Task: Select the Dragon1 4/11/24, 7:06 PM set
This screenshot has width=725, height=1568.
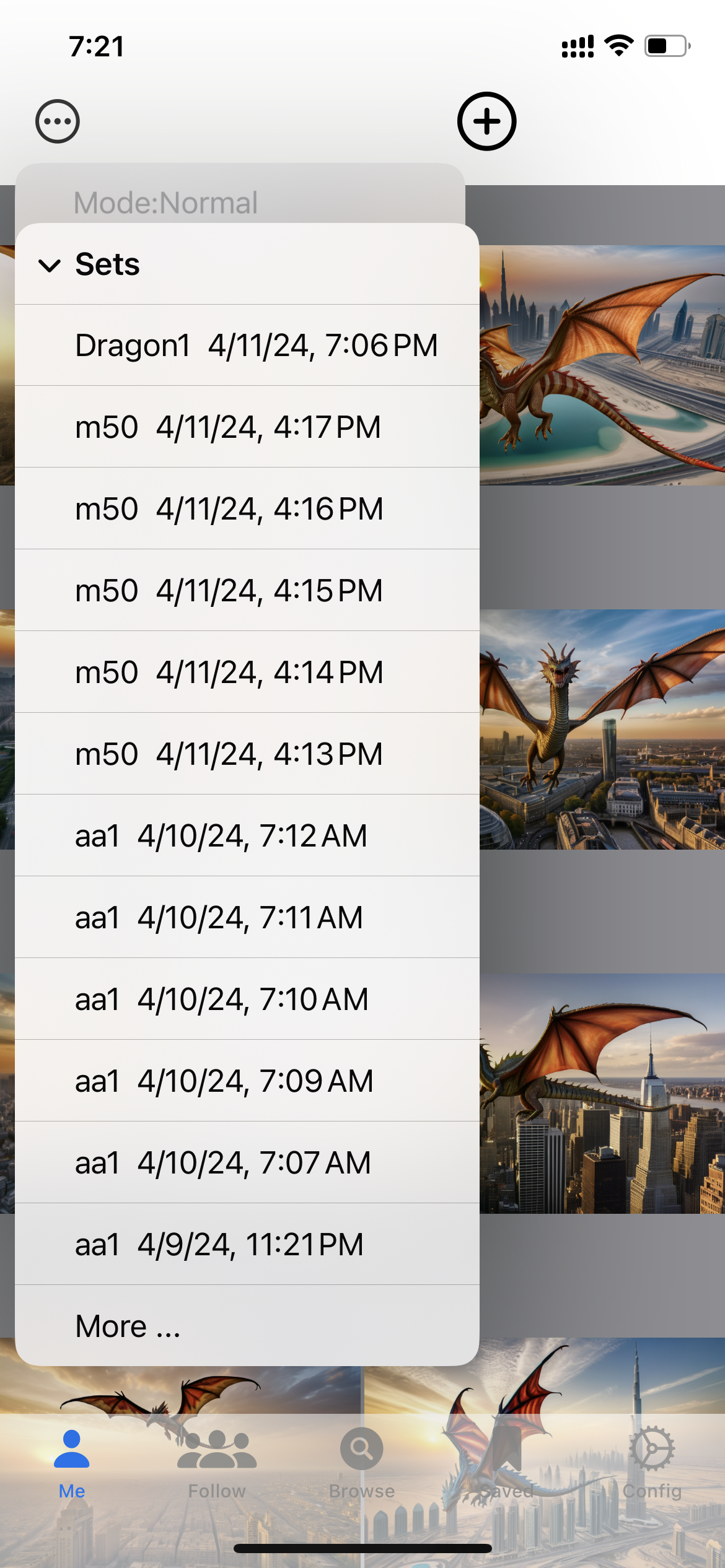Action: [247, 345]
